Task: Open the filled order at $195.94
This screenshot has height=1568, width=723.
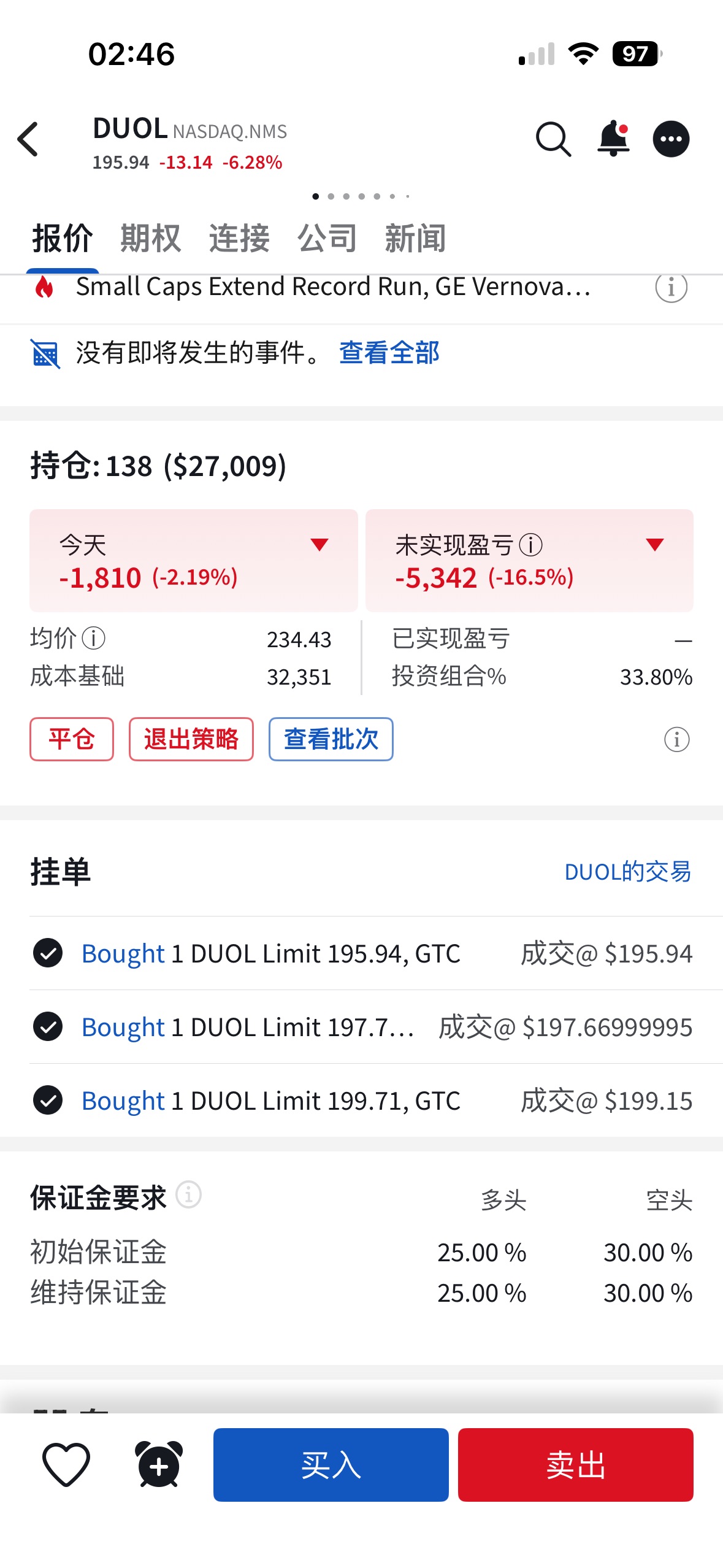Action: tap(362, 953)
